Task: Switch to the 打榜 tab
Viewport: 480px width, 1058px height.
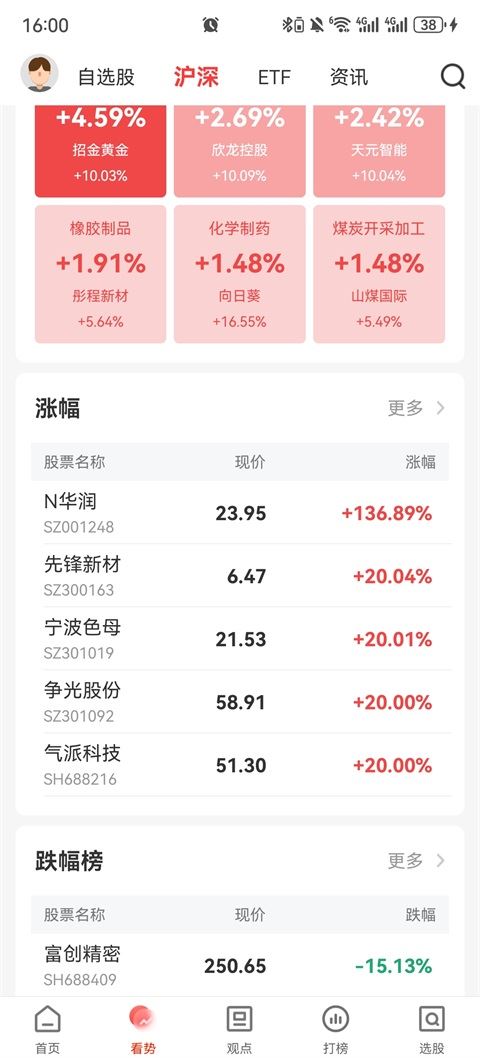Action: 336,1028
